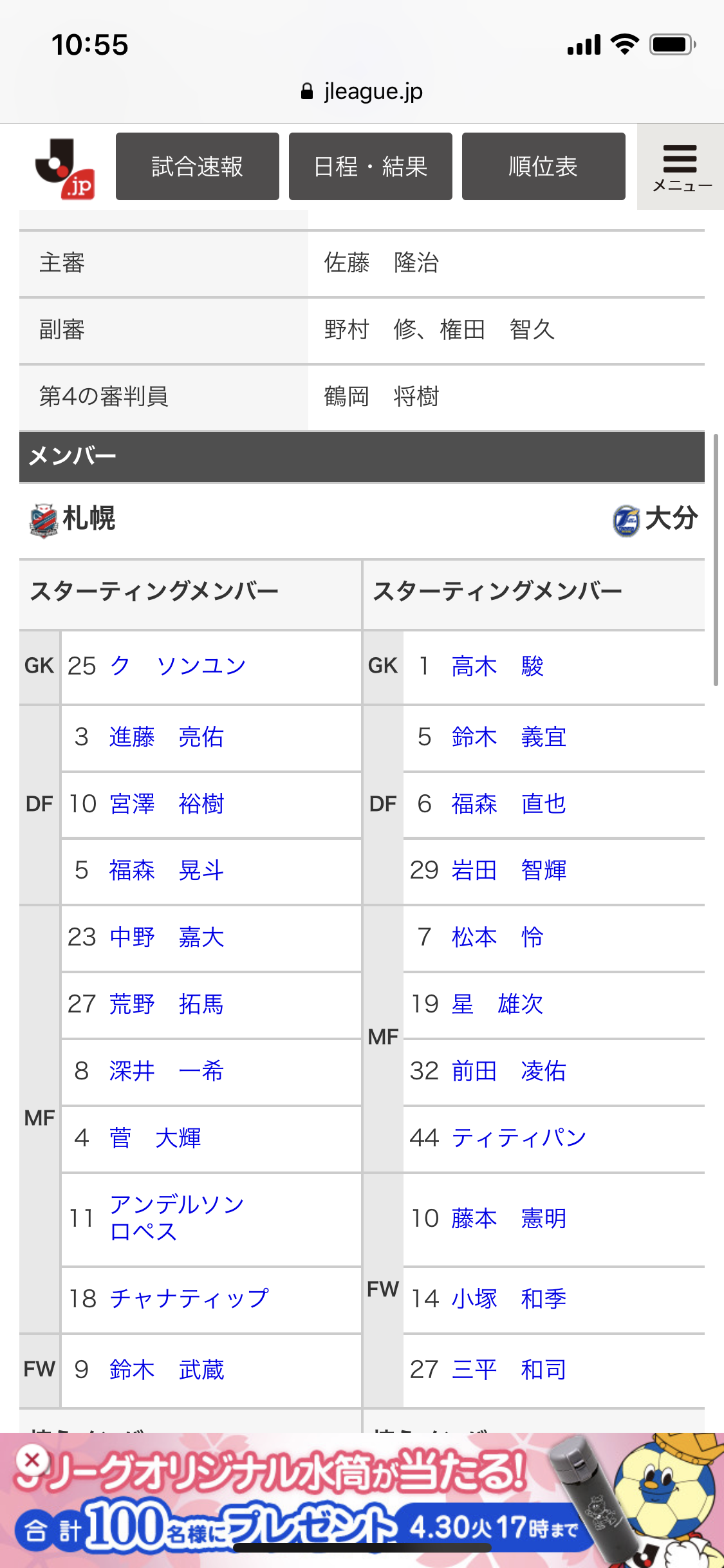Dismiss the water bottle giveaway banner
This screenshot has width=724, height=1568.
click(32, 1461)
